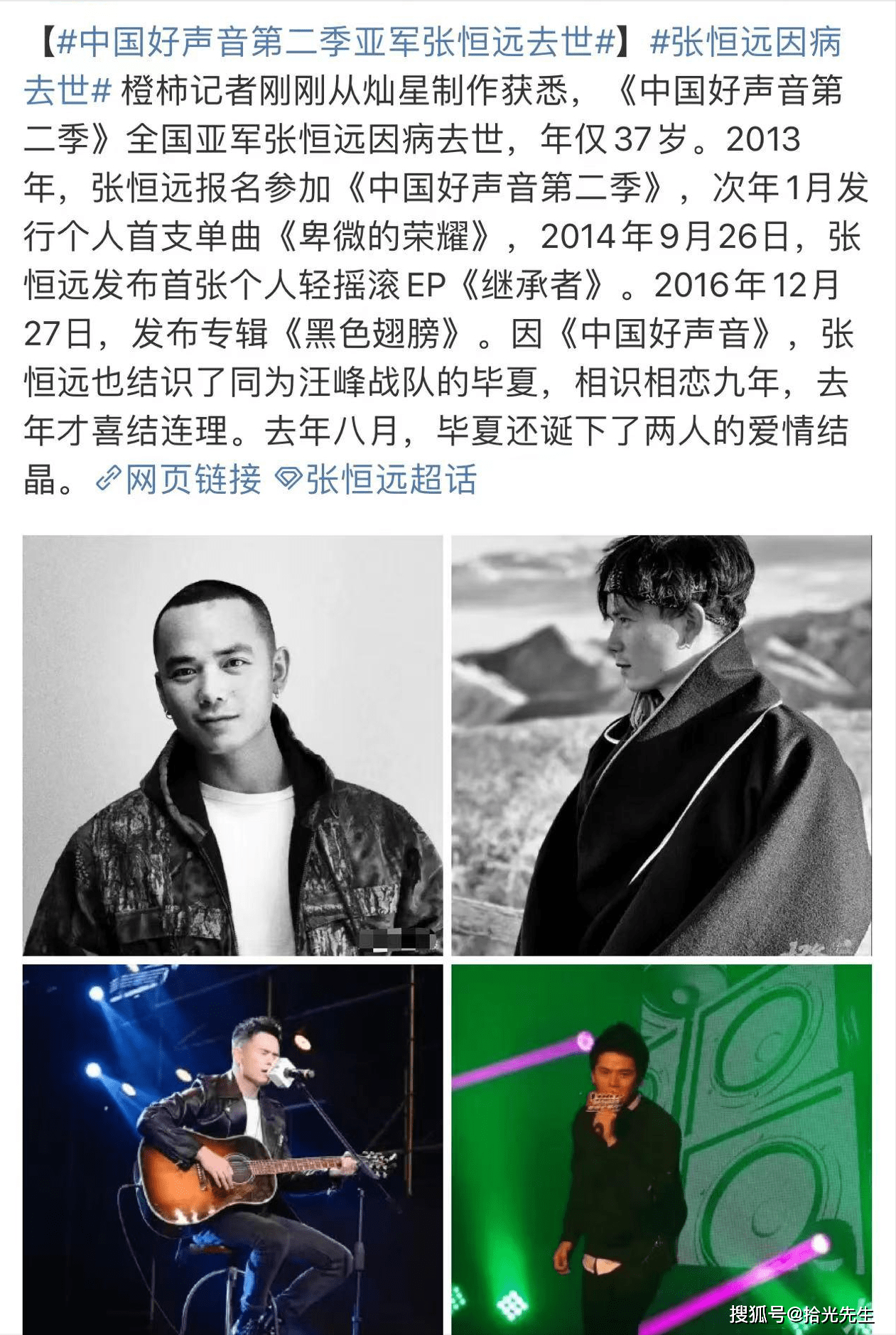This screenshot has width=896, height=1335.
Task: View the side-profile photo with headband and cloak
Action: click(661, 745)
